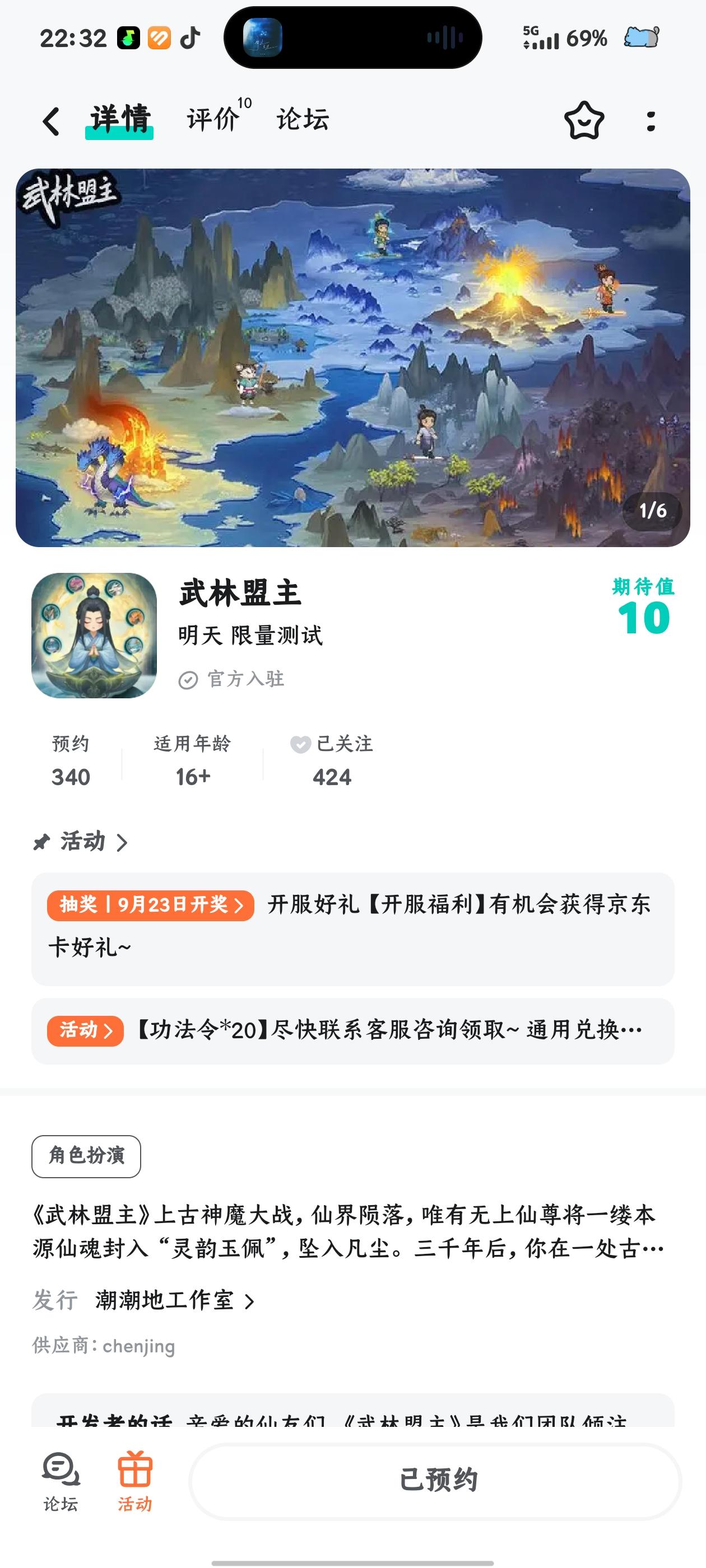Tap the star to favorite the game
The width and height of the screenshot is (706, 1568).
(x=584, y=120)
